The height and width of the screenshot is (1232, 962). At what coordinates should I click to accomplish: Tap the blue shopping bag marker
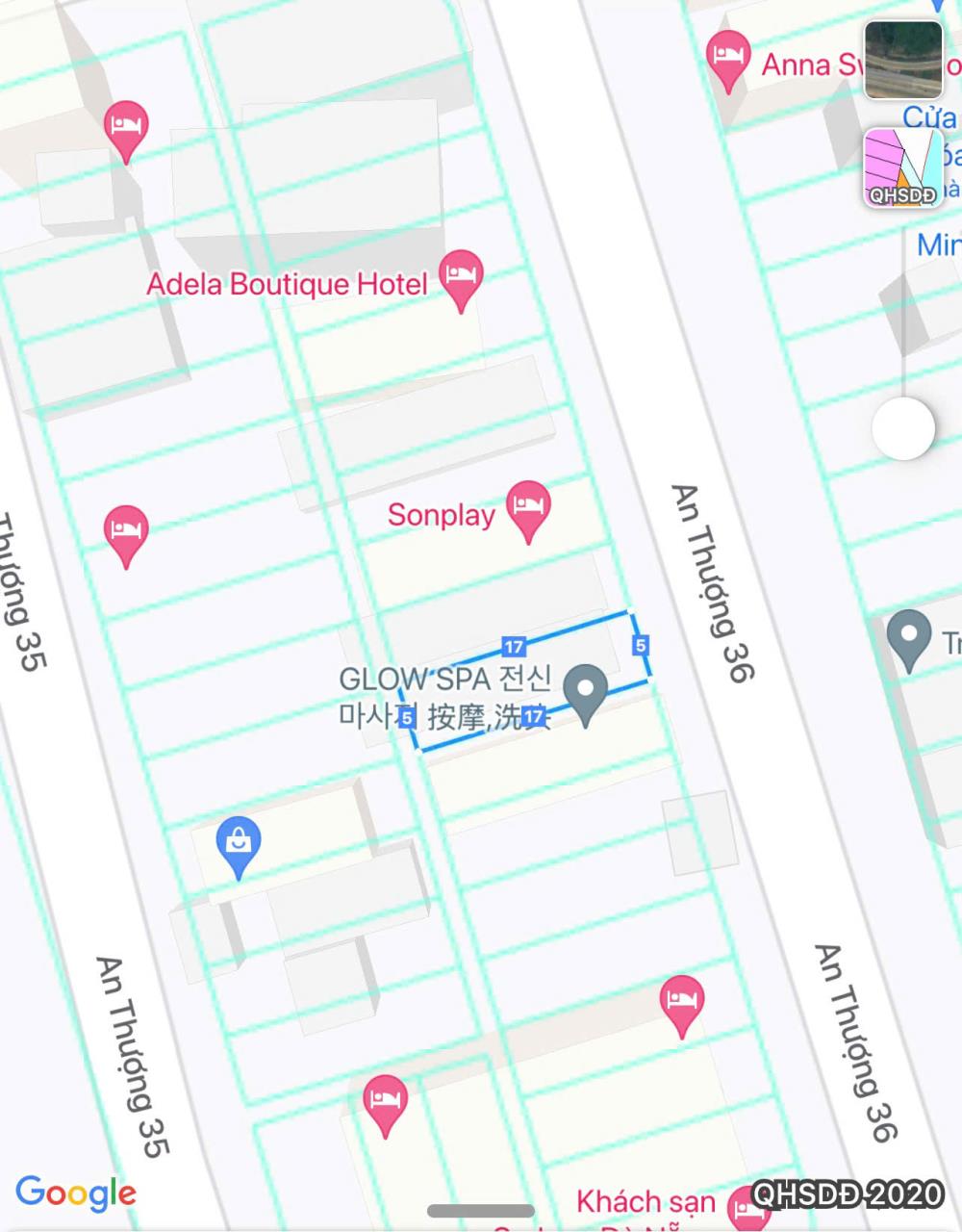[238, 843]
